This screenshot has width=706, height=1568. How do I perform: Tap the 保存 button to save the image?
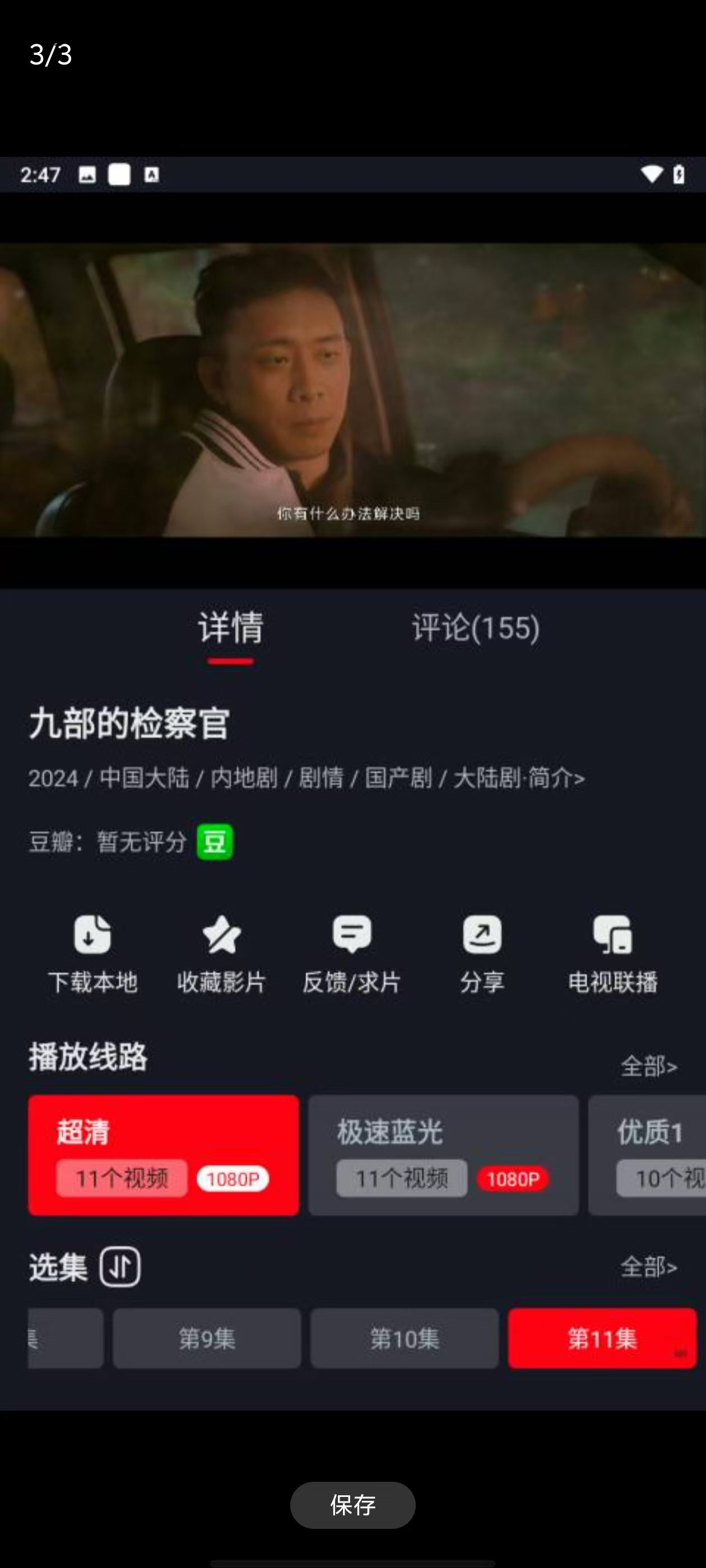click(x=352, y=1505)
